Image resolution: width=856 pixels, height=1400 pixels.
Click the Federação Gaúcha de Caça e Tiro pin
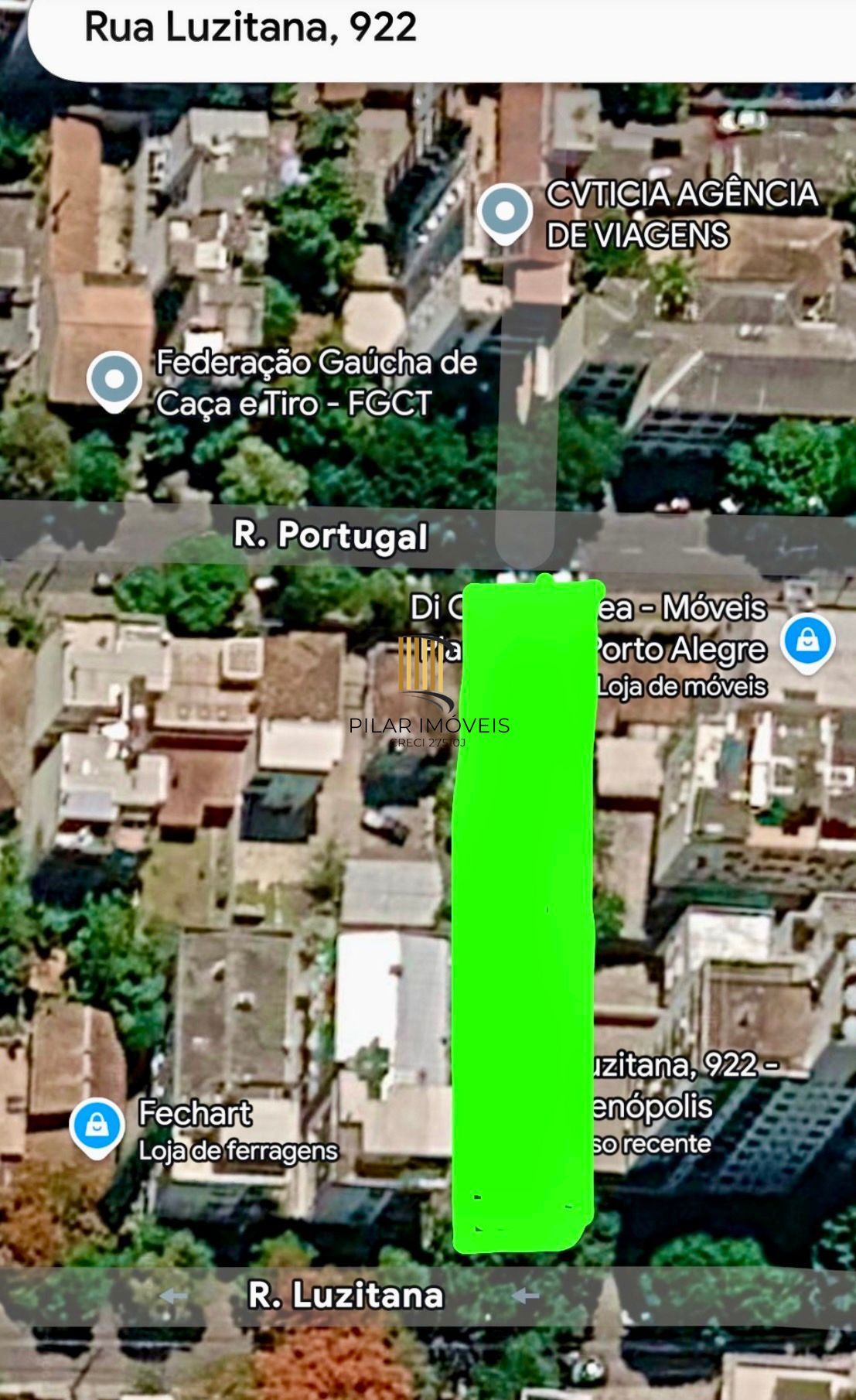point(113,381)
